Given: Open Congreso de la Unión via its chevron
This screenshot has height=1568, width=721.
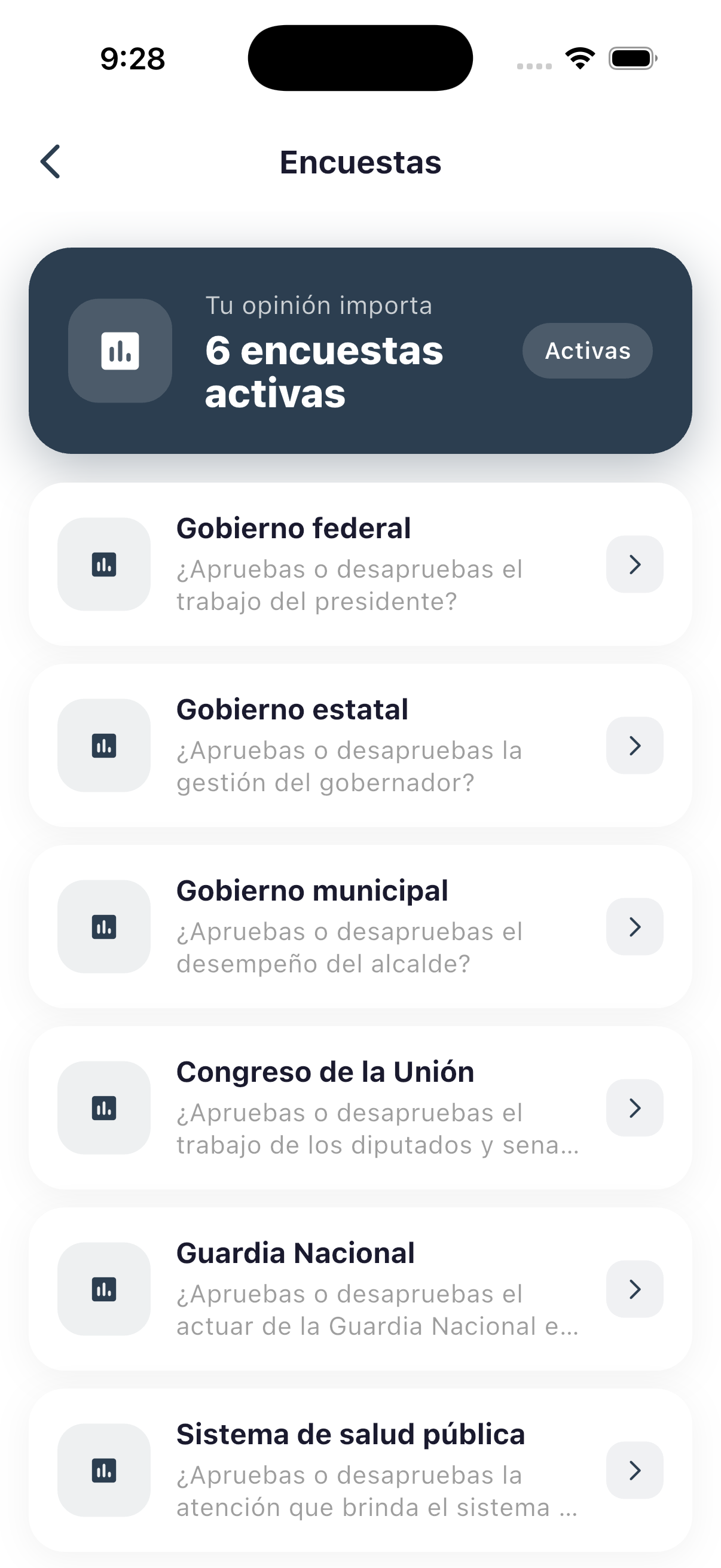Looking at the screenshot, I should tap(634, 1108).
